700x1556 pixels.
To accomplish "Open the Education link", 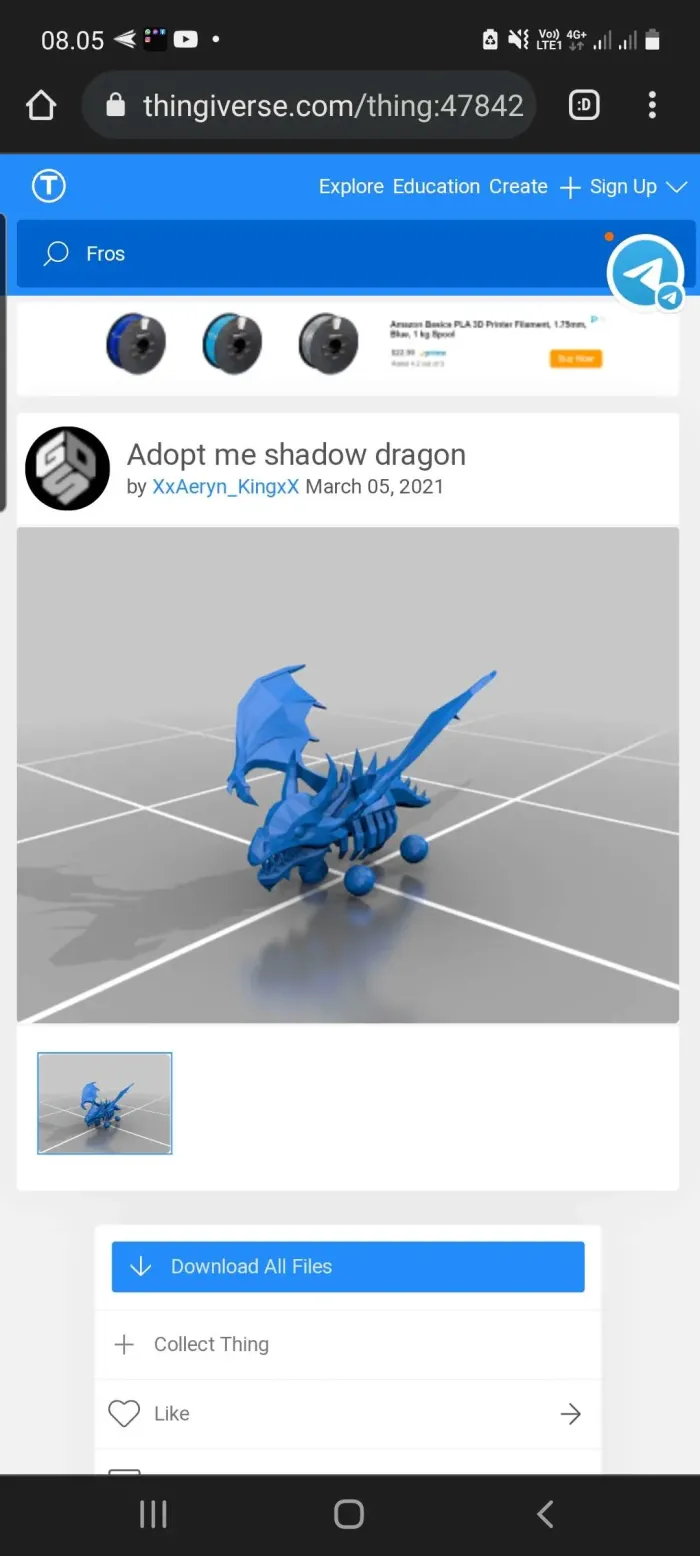I will pyautogui.click(x=436, y=186).
